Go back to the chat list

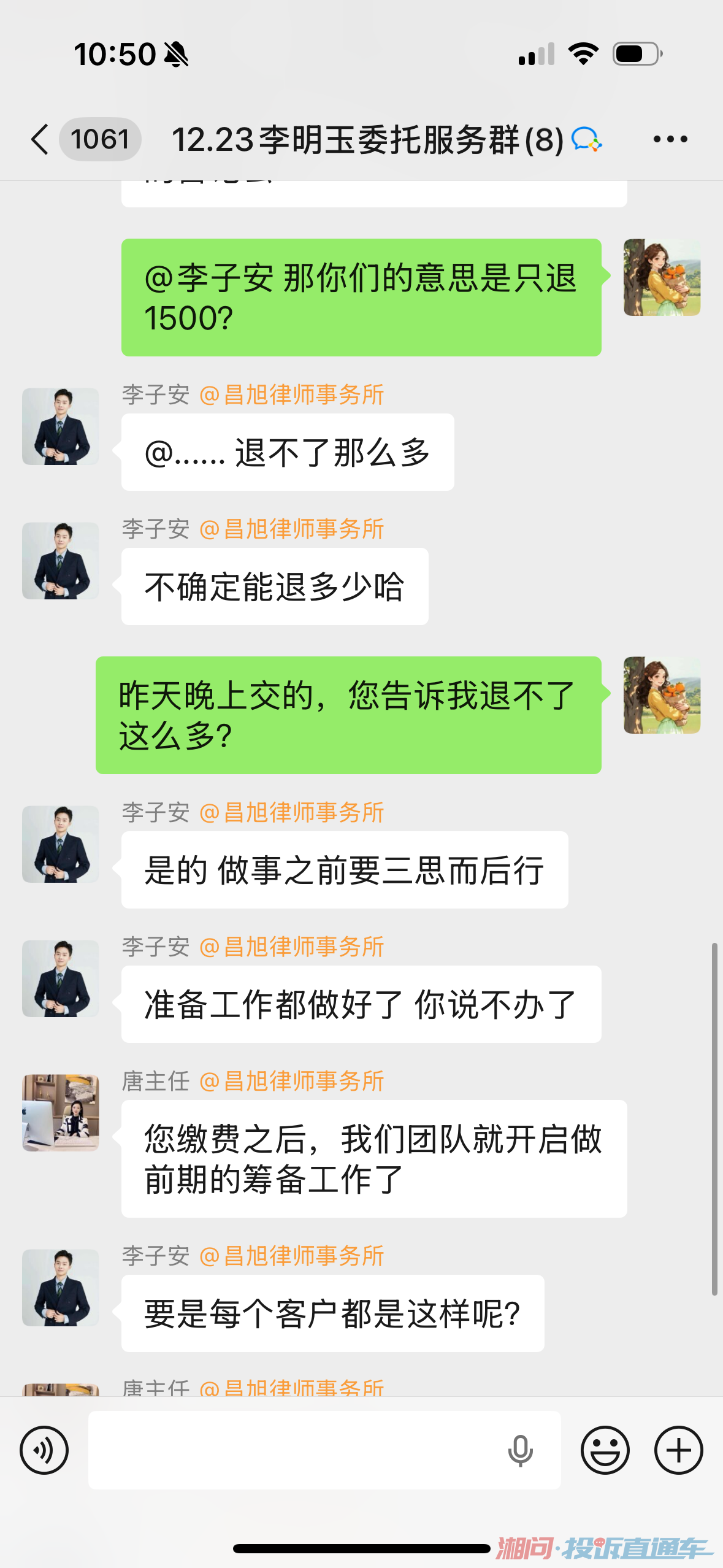40,139
